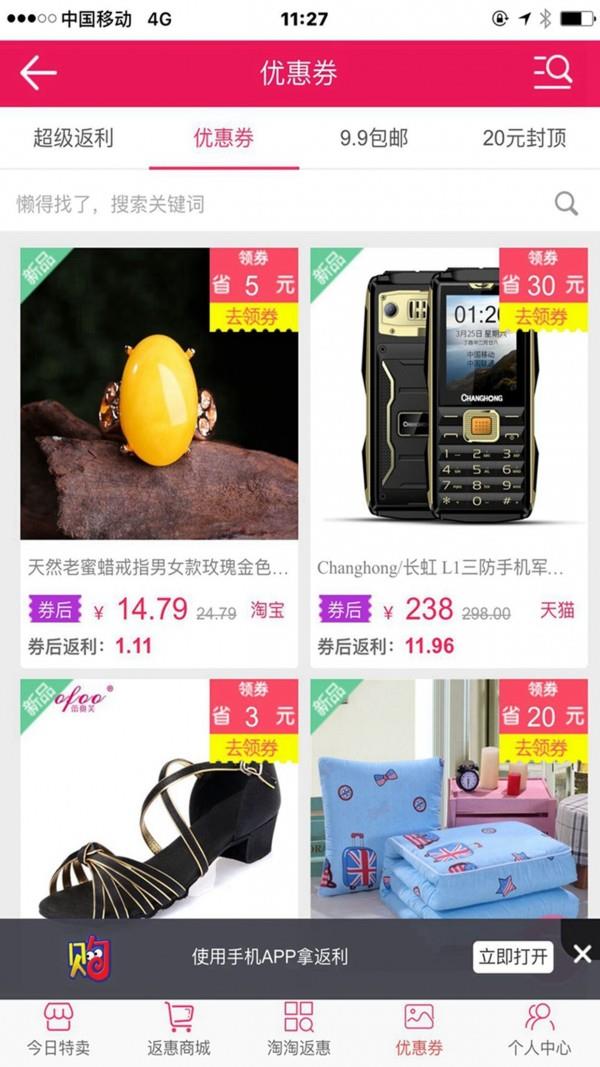Image resolution: width=600 pixels, height=1067 pixels.
Task: Open the search list icon in header
Action: coord(552,72)
